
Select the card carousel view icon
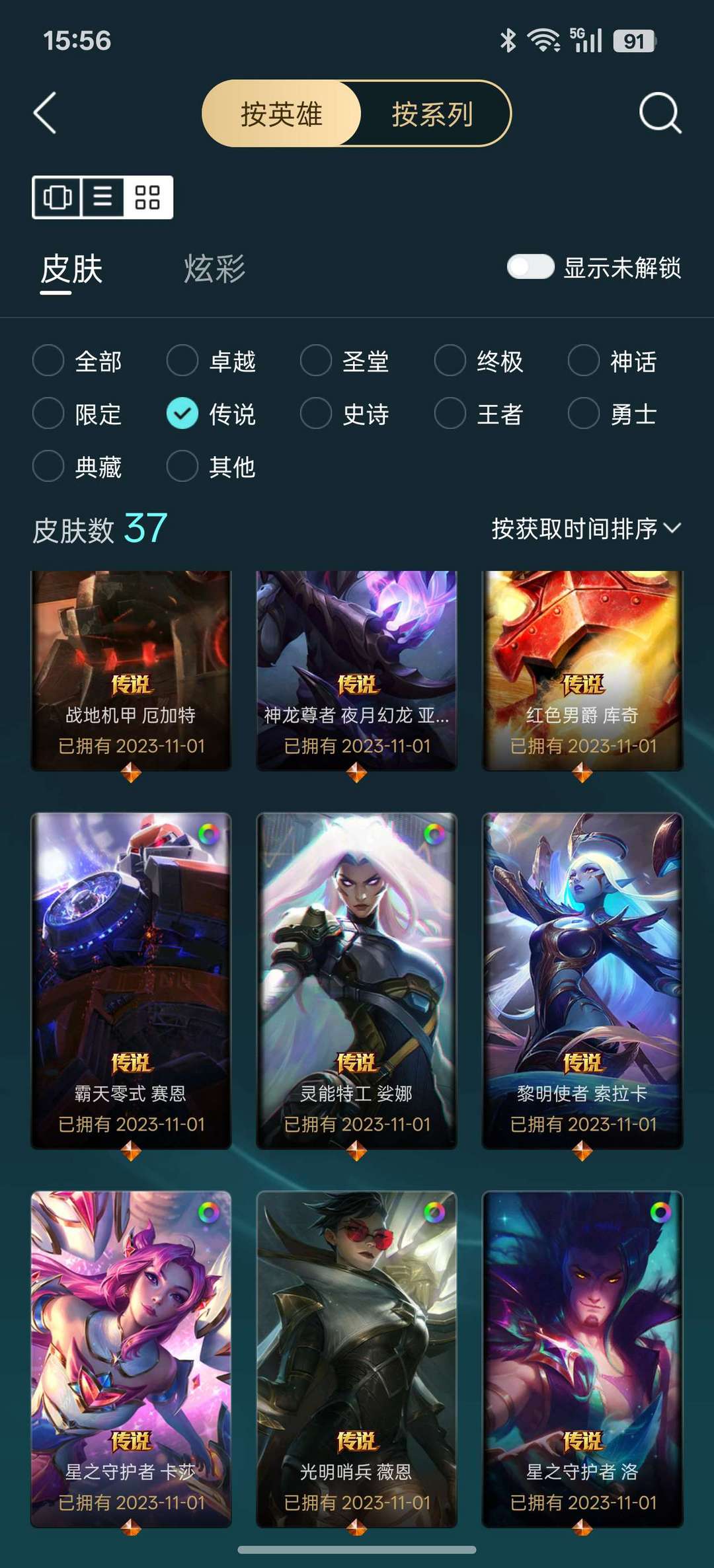(57, 197)
